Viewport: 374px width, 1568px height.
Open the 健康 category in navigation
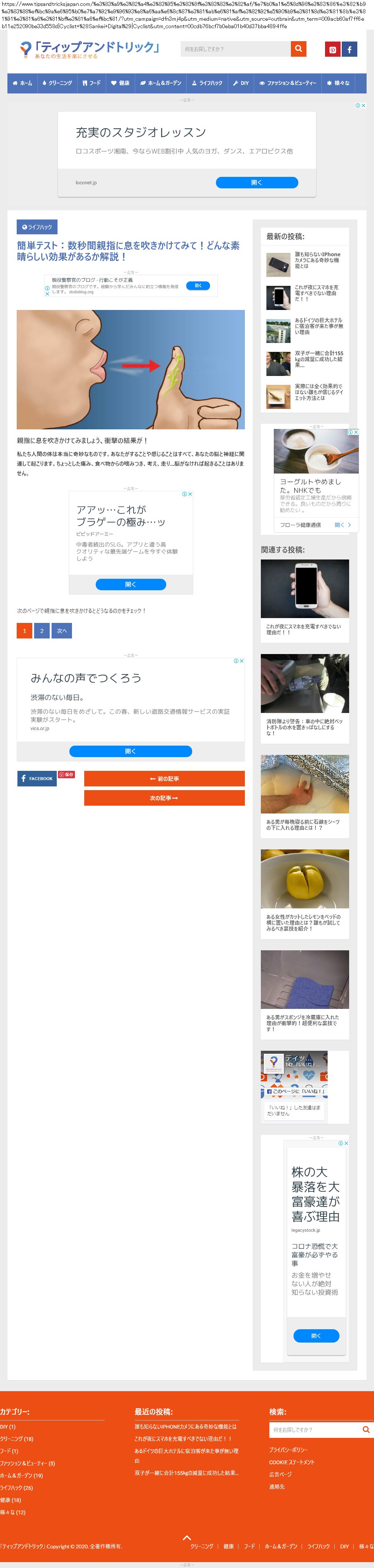click(x=120, y=83)
